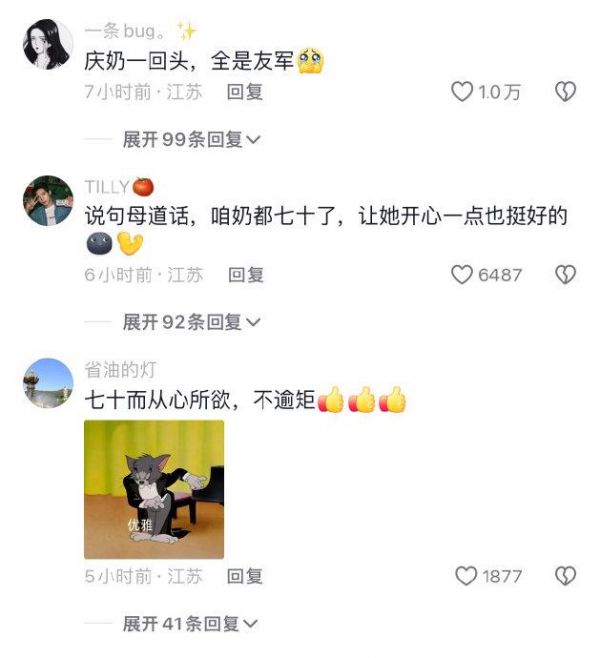Dislike the comment by 省油的灯
The height and width of the screenshot is (658, 600).
pos(565,576)
